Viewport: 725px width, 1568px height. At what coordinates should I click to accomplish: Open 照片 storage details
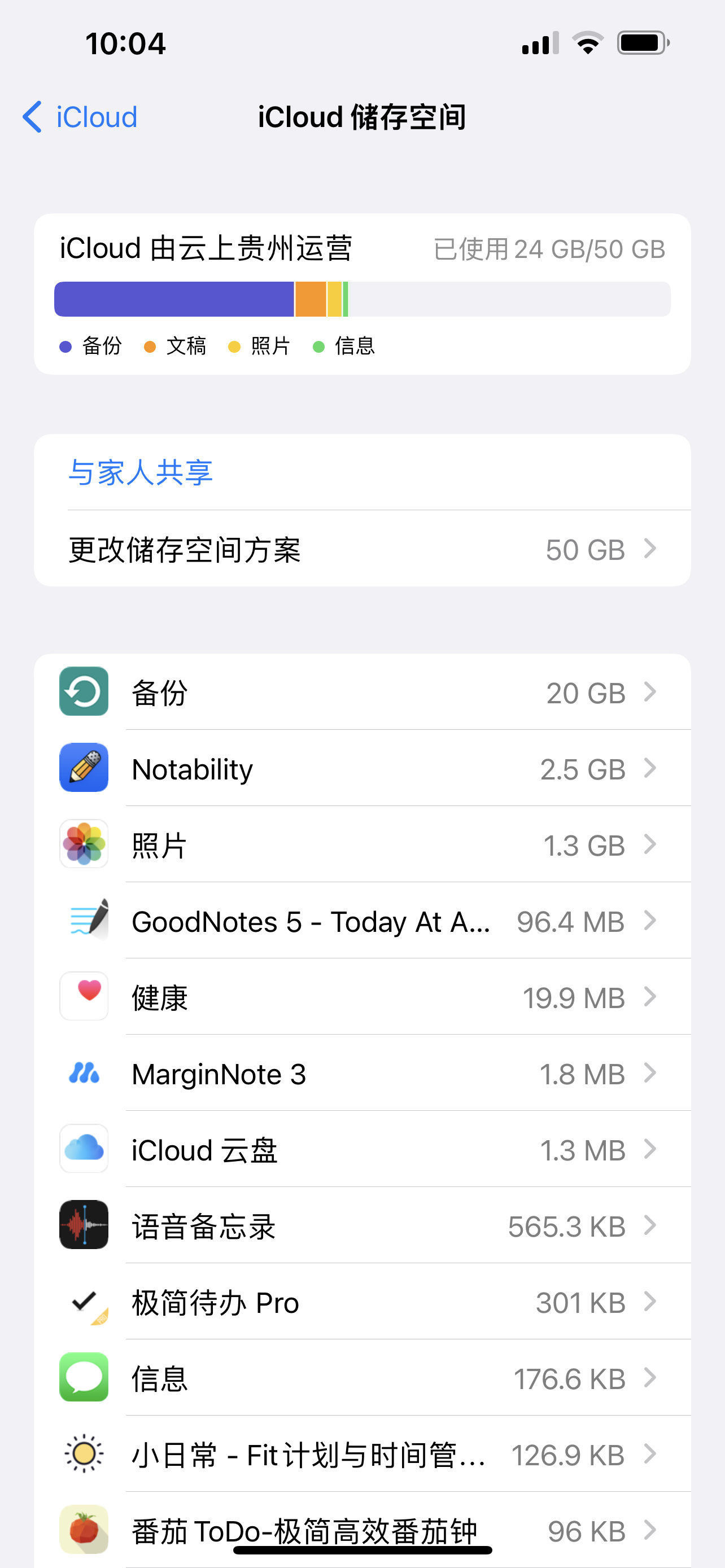click(362, 845)
